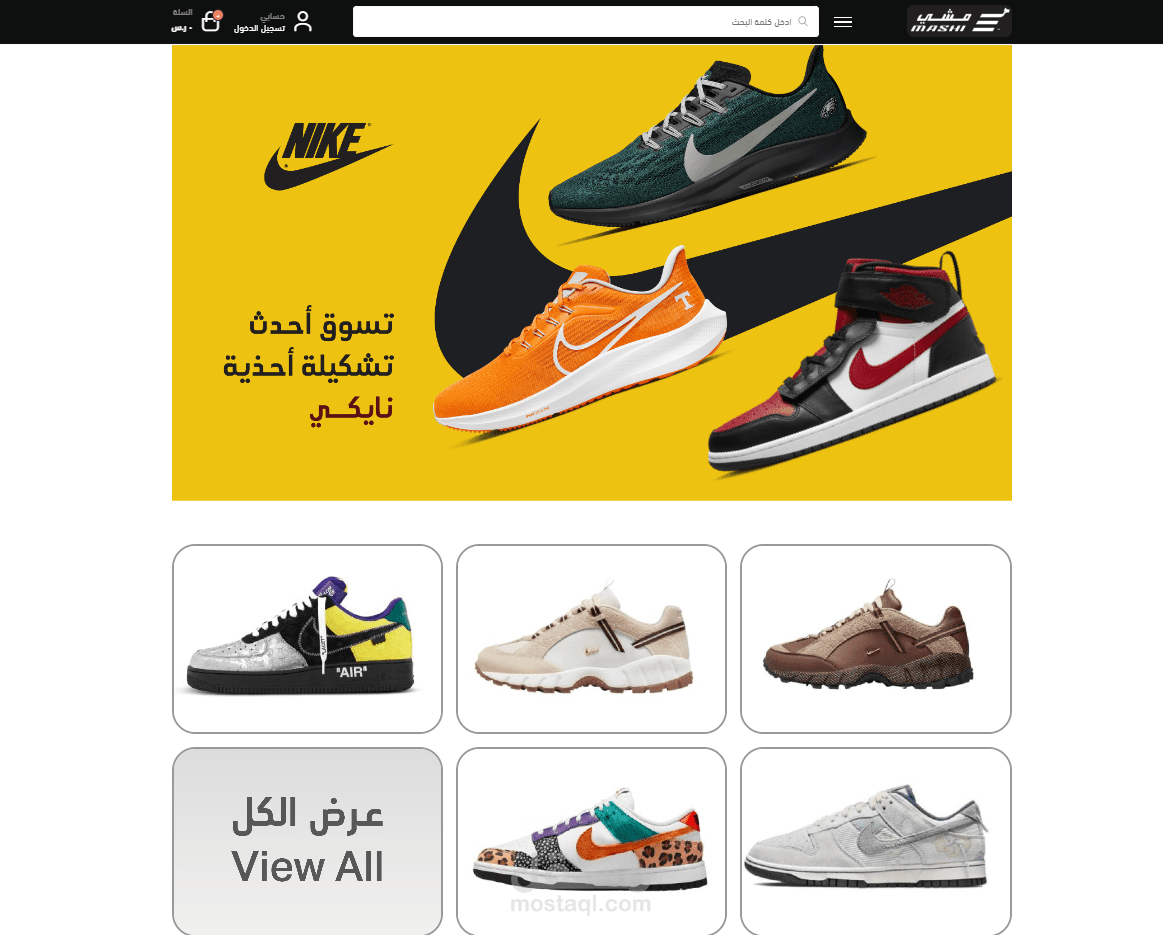Go to the Mashi home logo
The width and height of the screenshot is (1163, 935).
tap(959, 22)
